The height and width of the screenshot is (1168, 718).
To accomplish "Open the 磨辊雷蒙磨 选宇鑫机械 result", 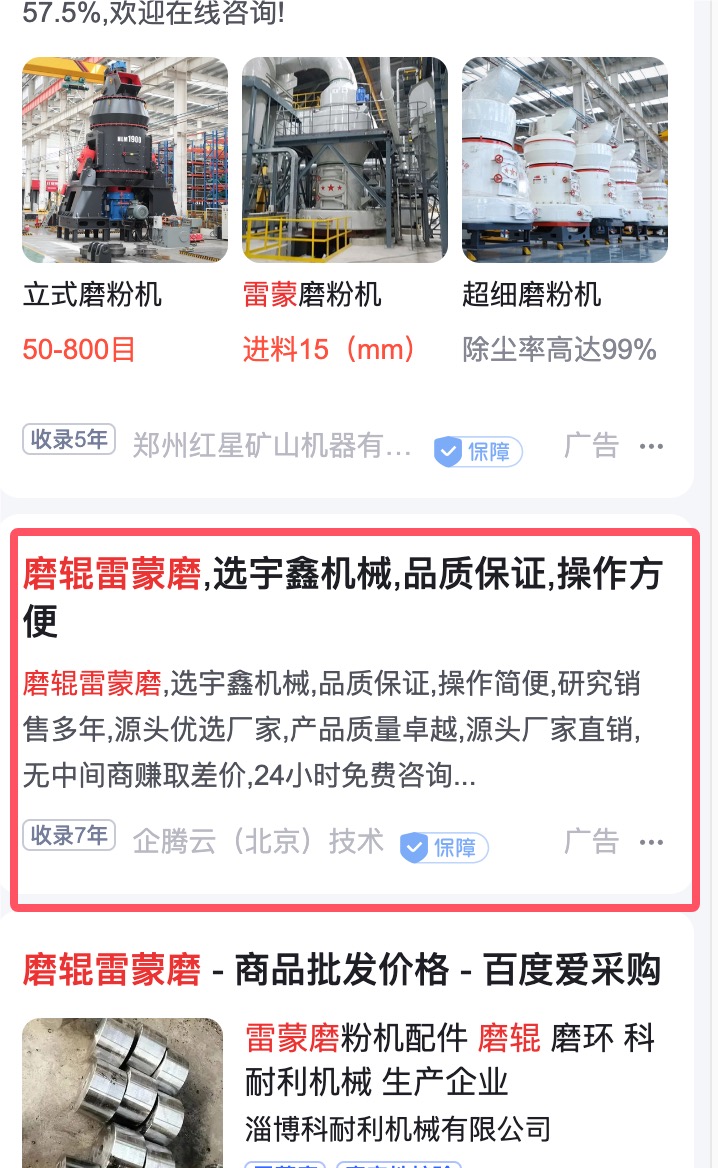I will pos(342,597).
